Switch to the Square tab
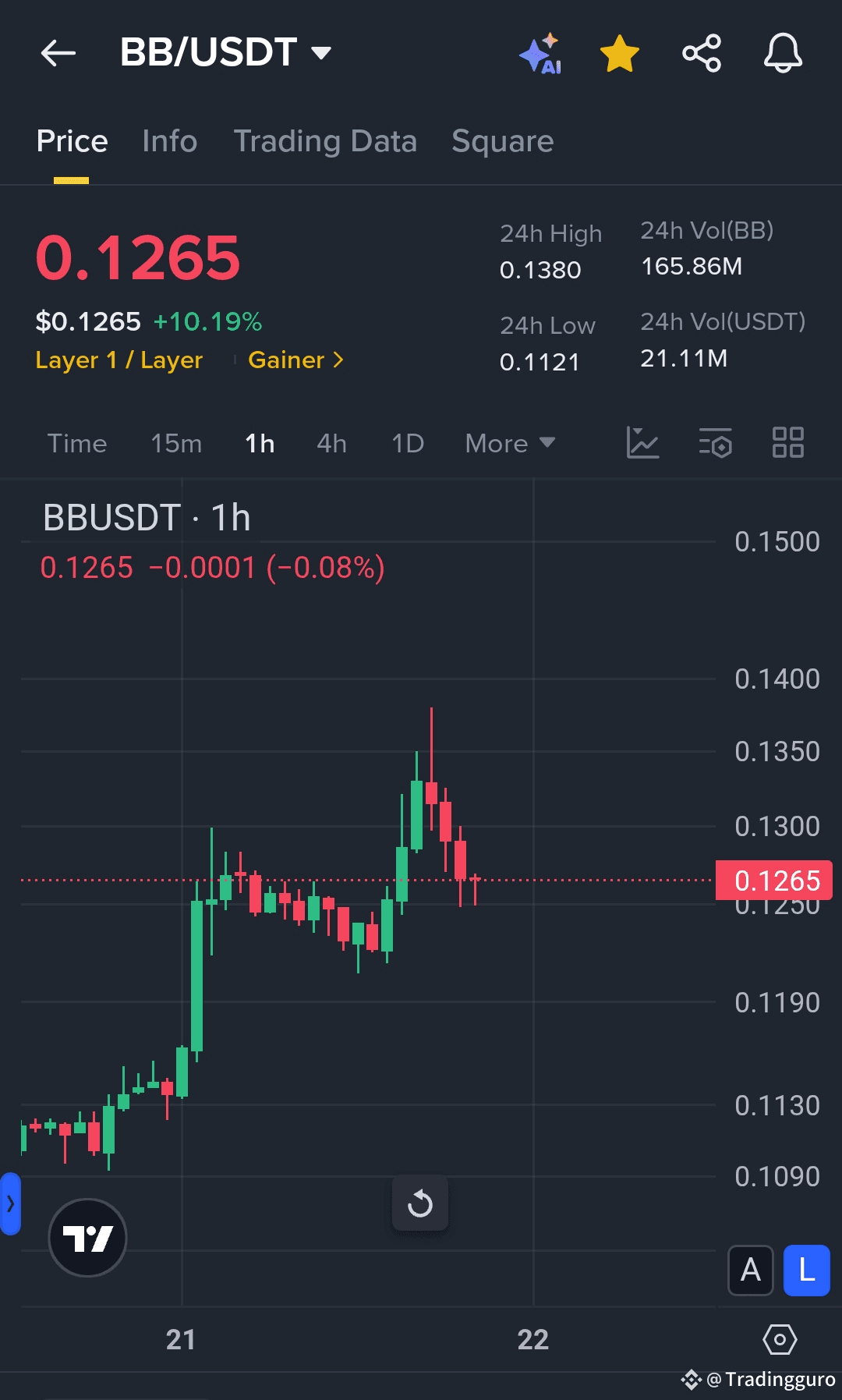This screenshot has height=1400, width=842. pyautogui.click(x=502, y=141)
